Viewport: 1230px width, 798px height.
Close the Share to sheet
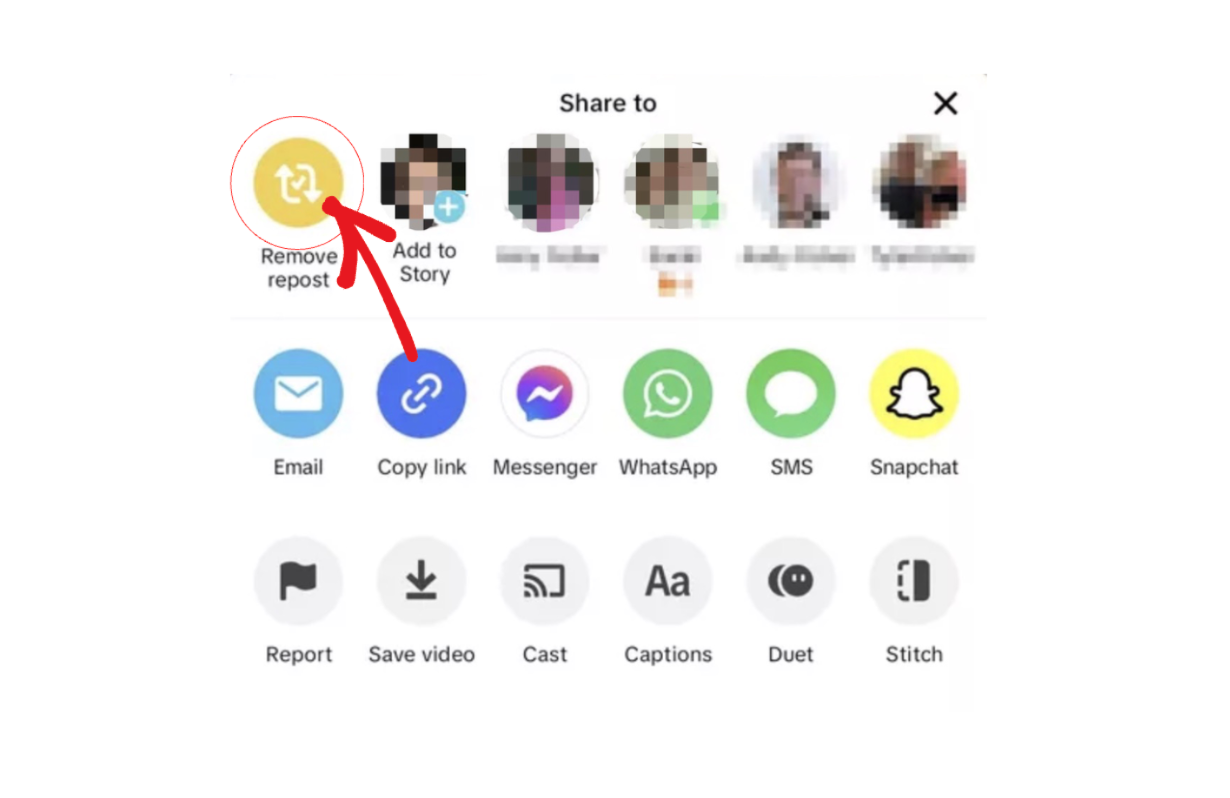coord(945,103)
